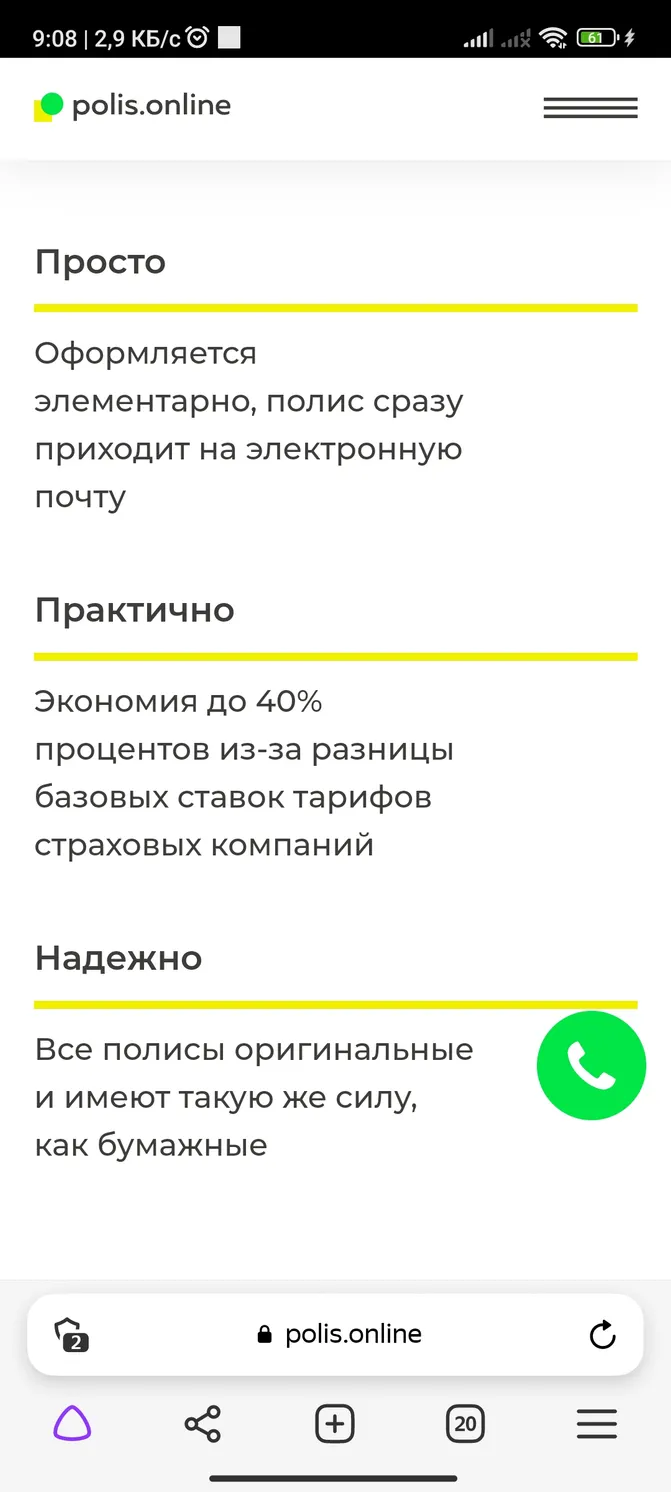Open the polis.online hamburger menu
This screenshot has height=1492, width=671.
(x=590, y=108)
